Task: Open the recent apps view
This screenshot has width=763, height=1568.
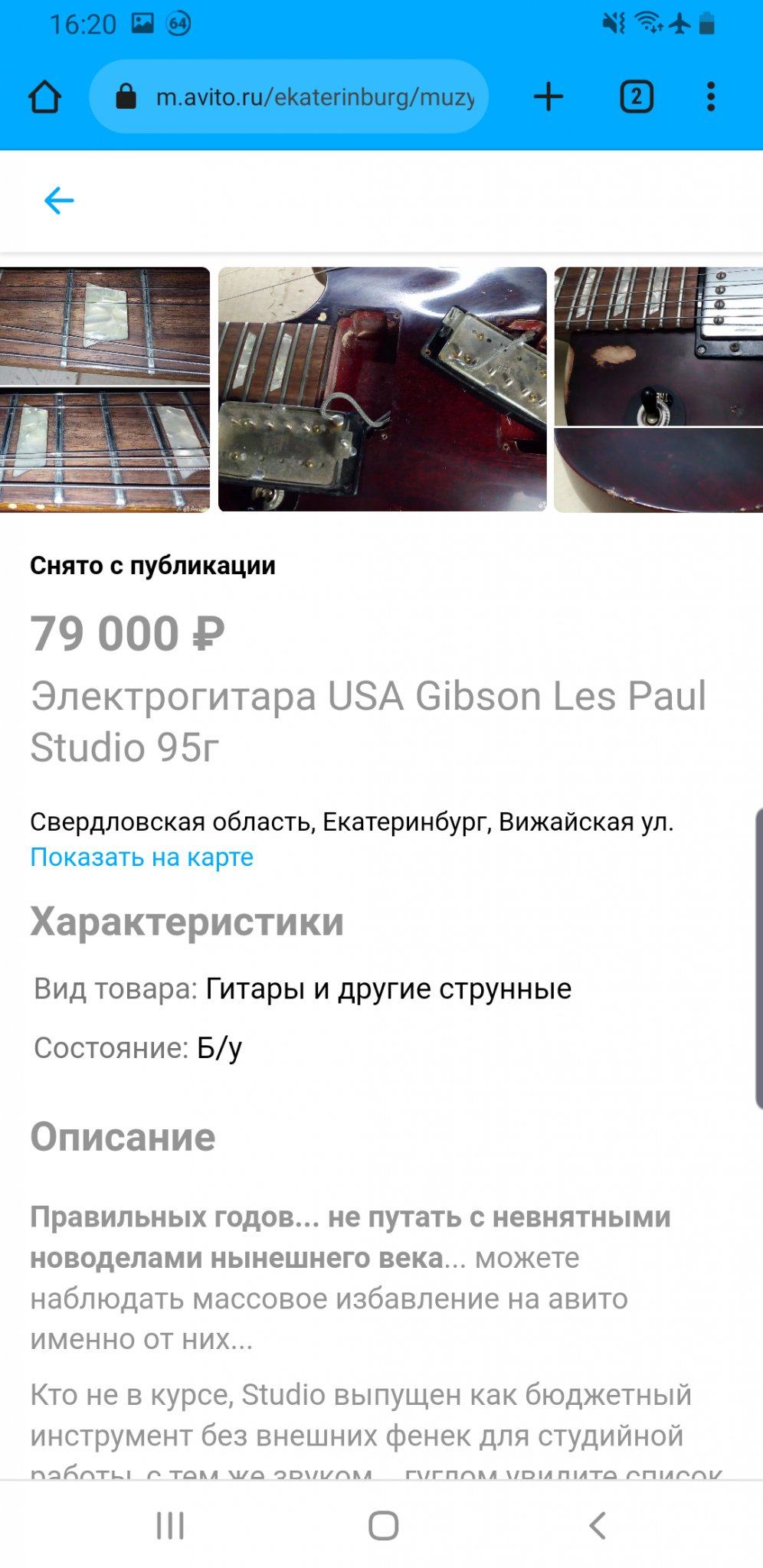Action: [170, 1525]
